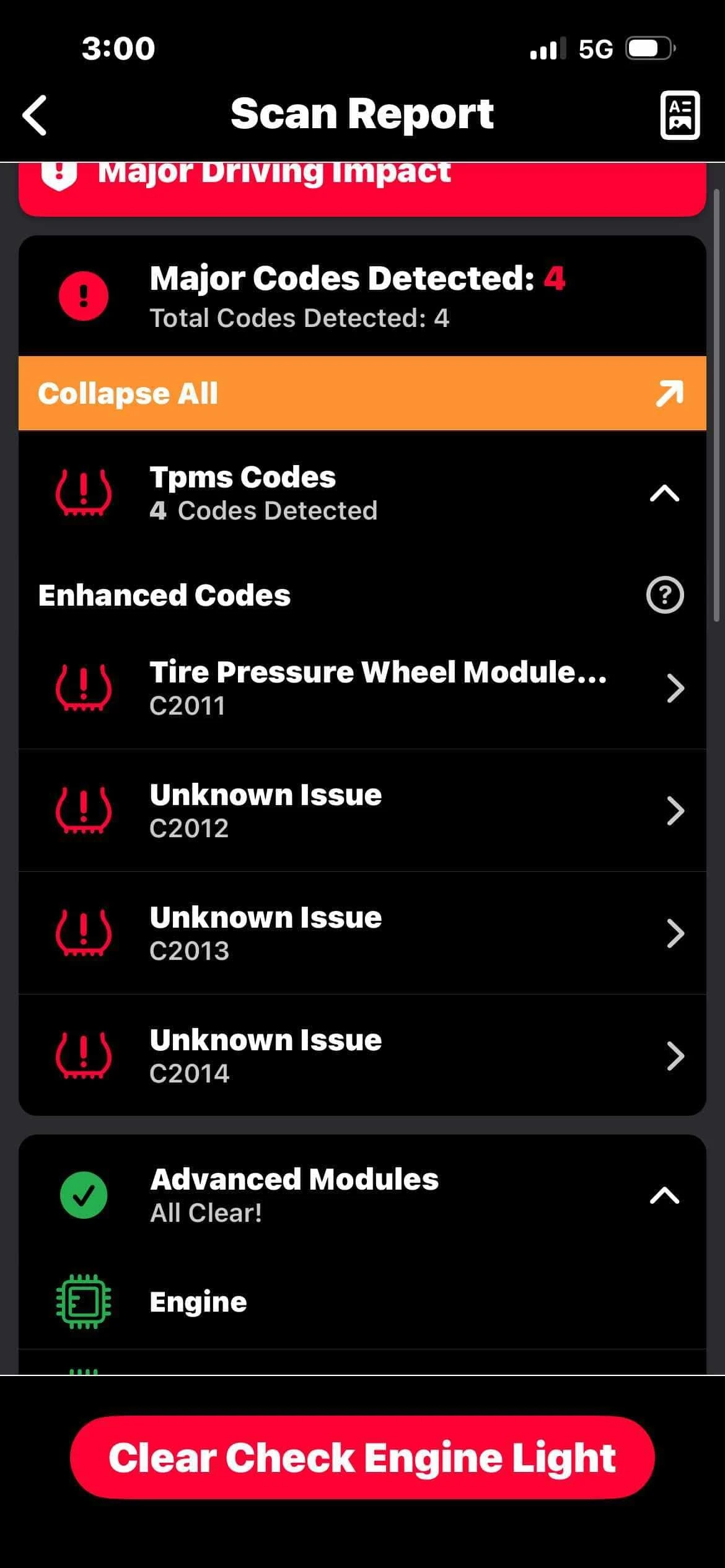This screenshot has width=725, height=1568.
Task: Collapse the Advanced Modules section
Action: [664, 1195]
